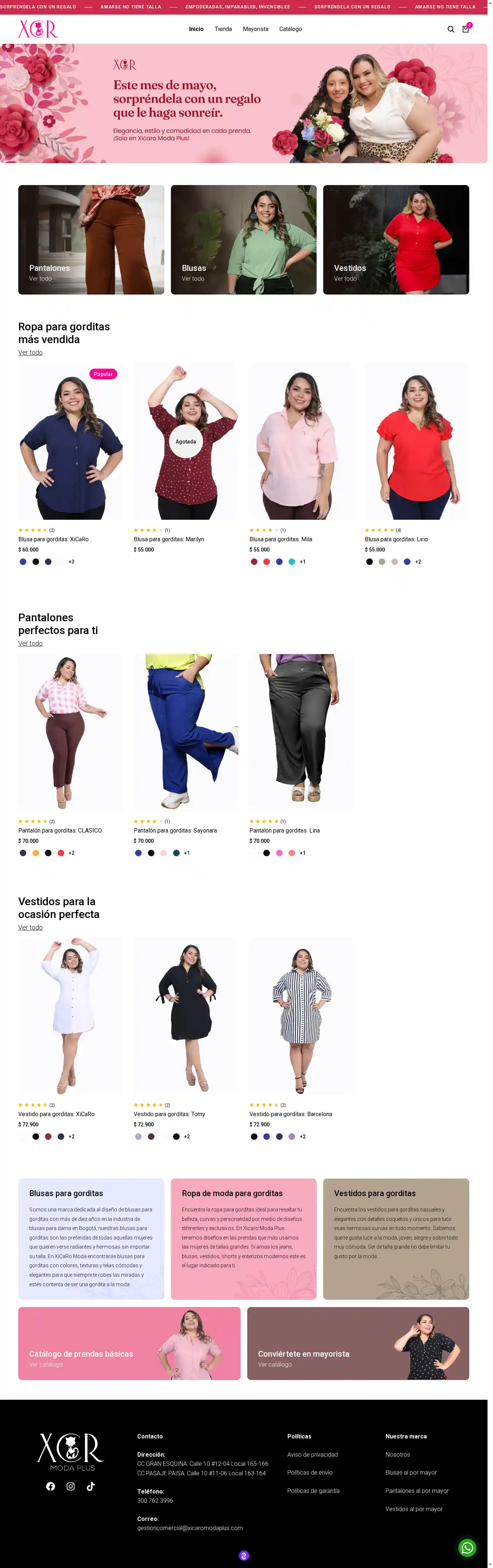493x1568 pixels.
Task: Open the Vestidos category tile
Action: (x=395, y=240)
